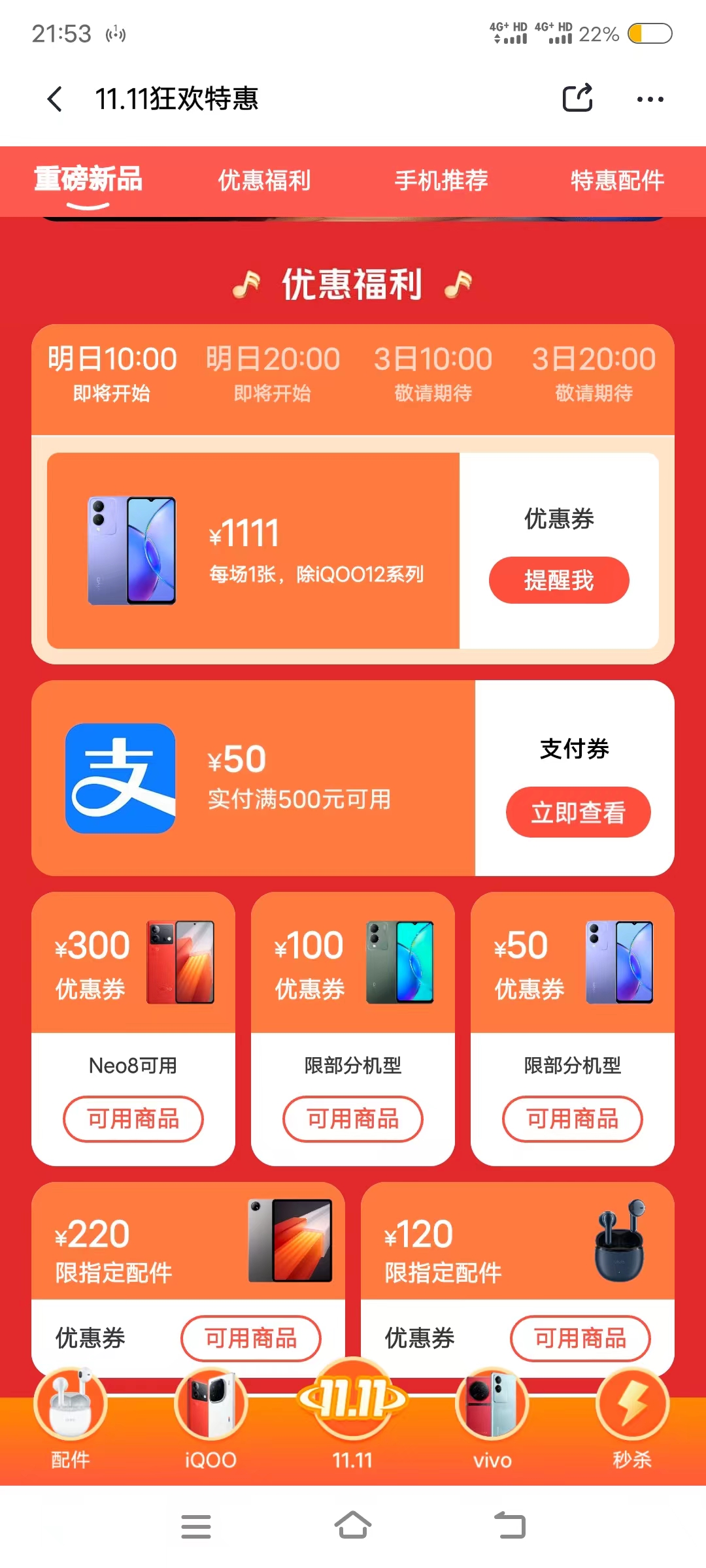Image resolution: width=706 pixels, height=1568 pixels.
Task: View 可用商品 for the ¥120 accessory coupon
Action: (x=580, y=1339)
